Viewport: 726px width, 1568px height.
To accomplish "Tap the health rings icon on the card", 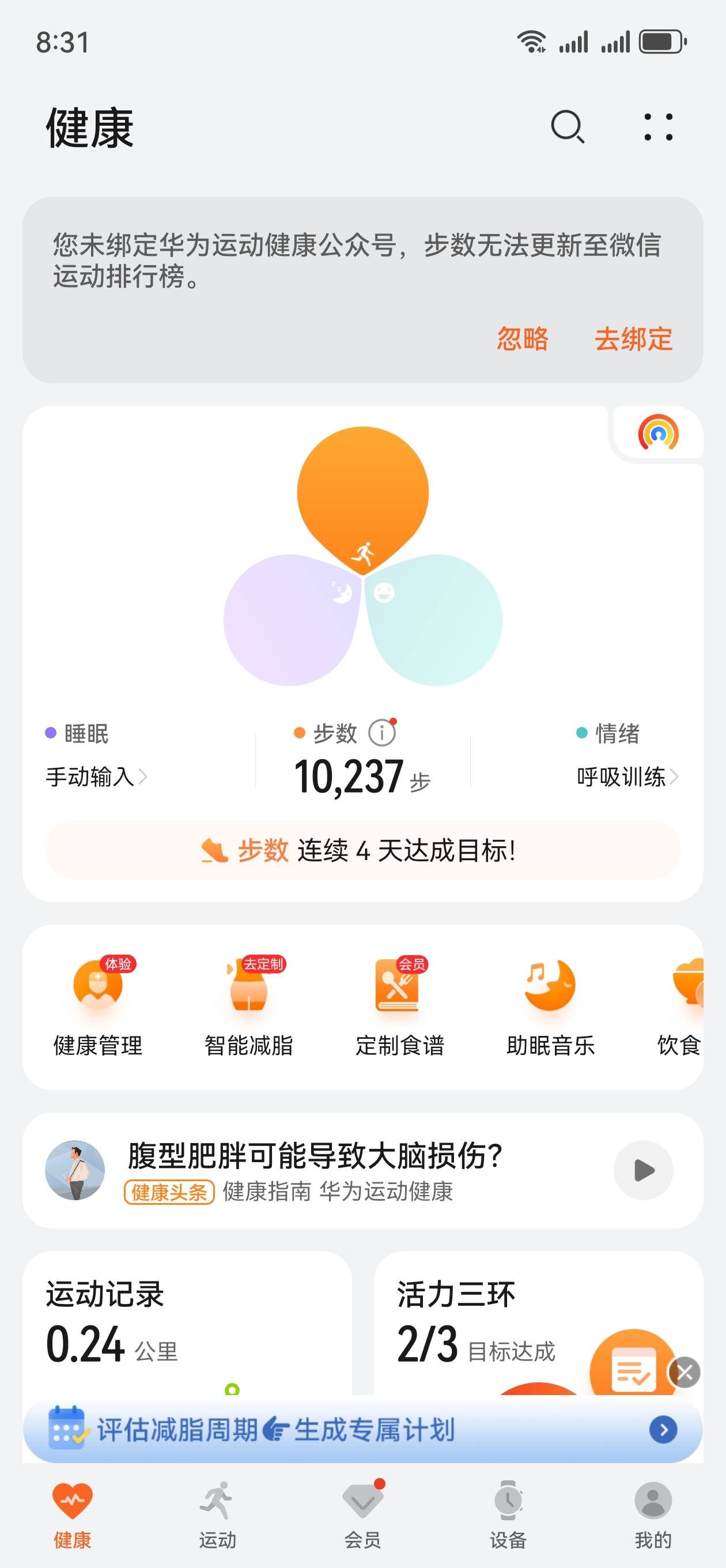I will pos(660,434).
